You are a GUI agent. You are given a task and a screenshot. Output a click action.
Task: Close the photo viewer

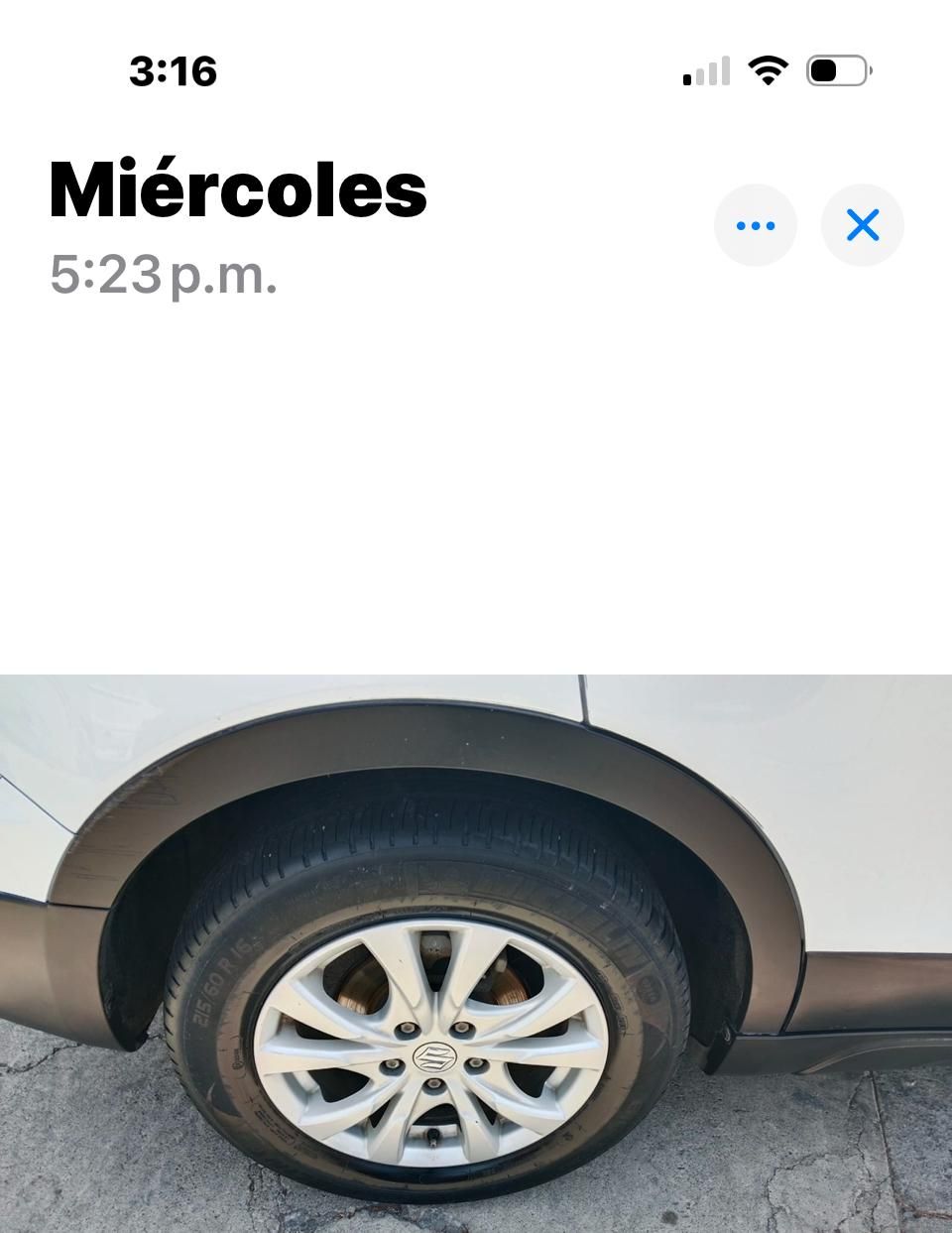(x=863, y=225)
